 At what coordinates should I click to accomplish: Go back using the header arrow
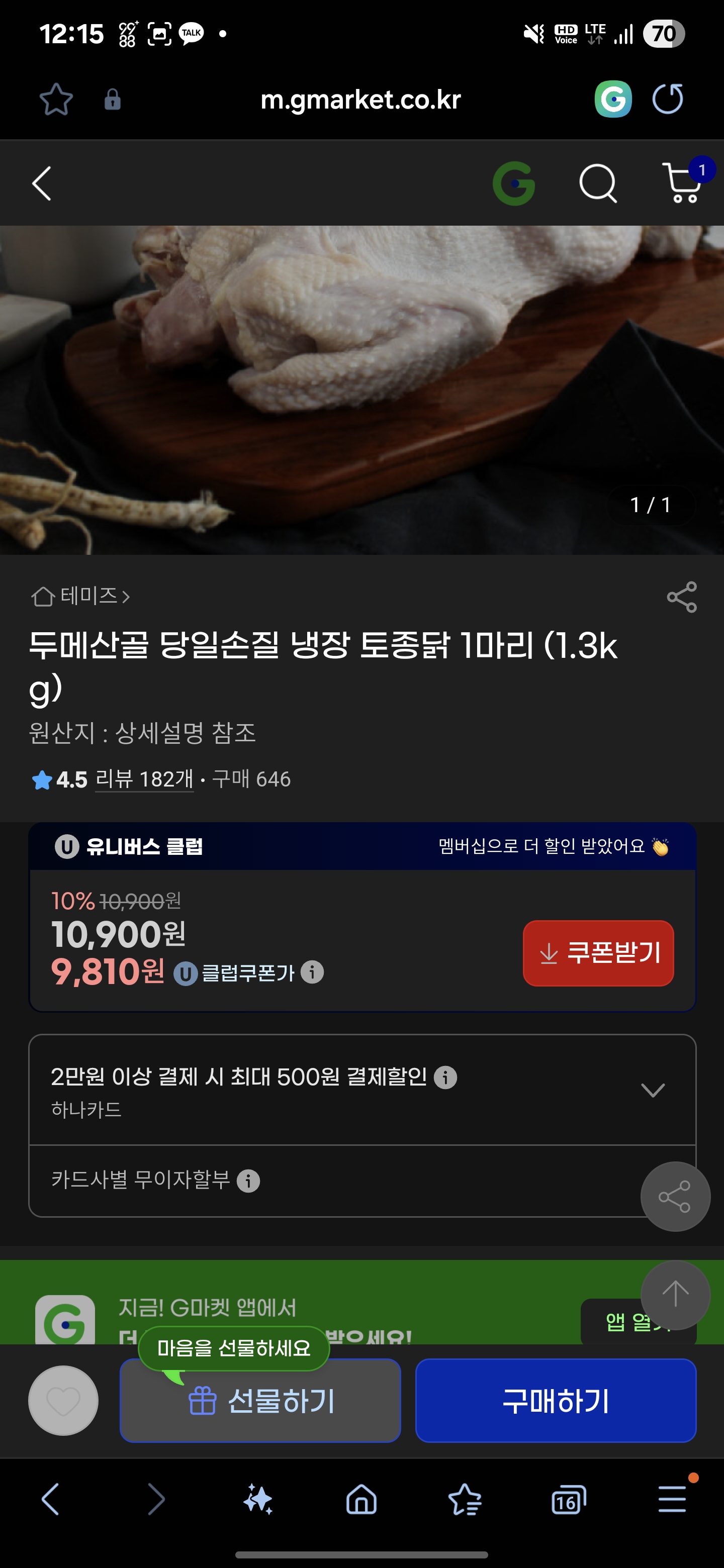(41, 183)
